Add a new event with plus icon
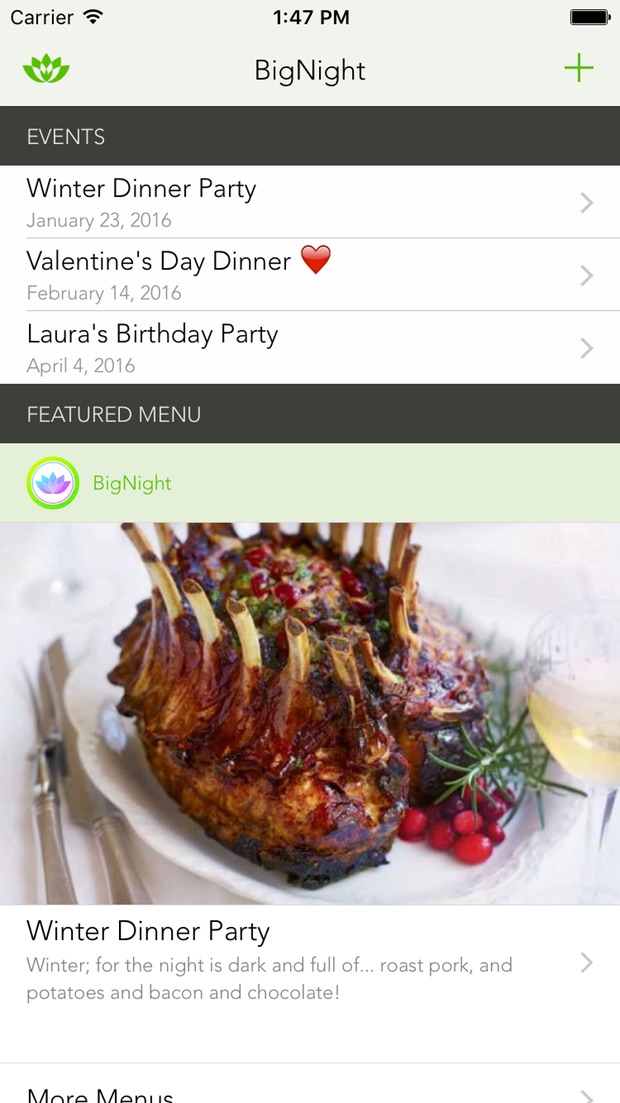 pyautogui.click(x=578, y=69)
